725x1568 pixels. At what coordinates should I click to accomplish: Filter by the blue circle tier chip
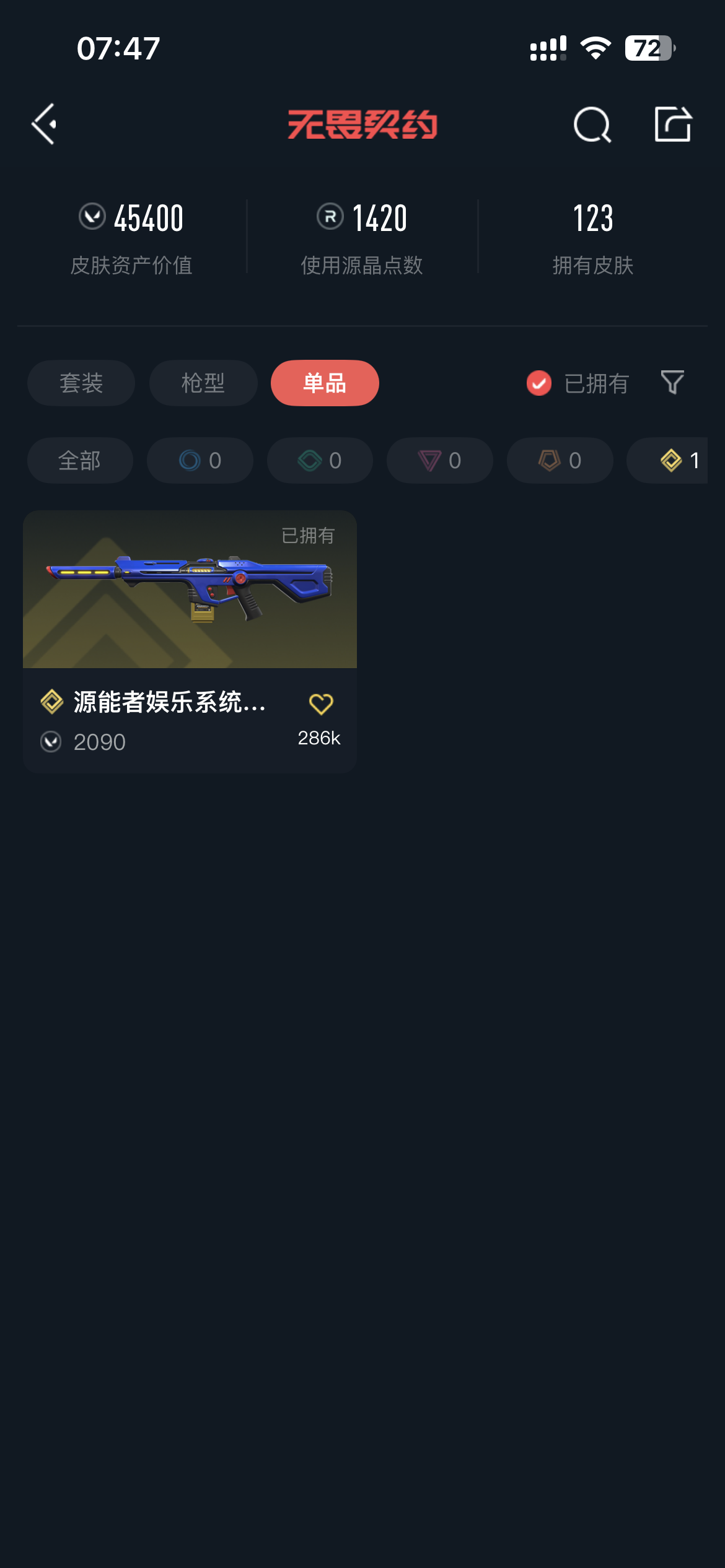click(200, 460)
